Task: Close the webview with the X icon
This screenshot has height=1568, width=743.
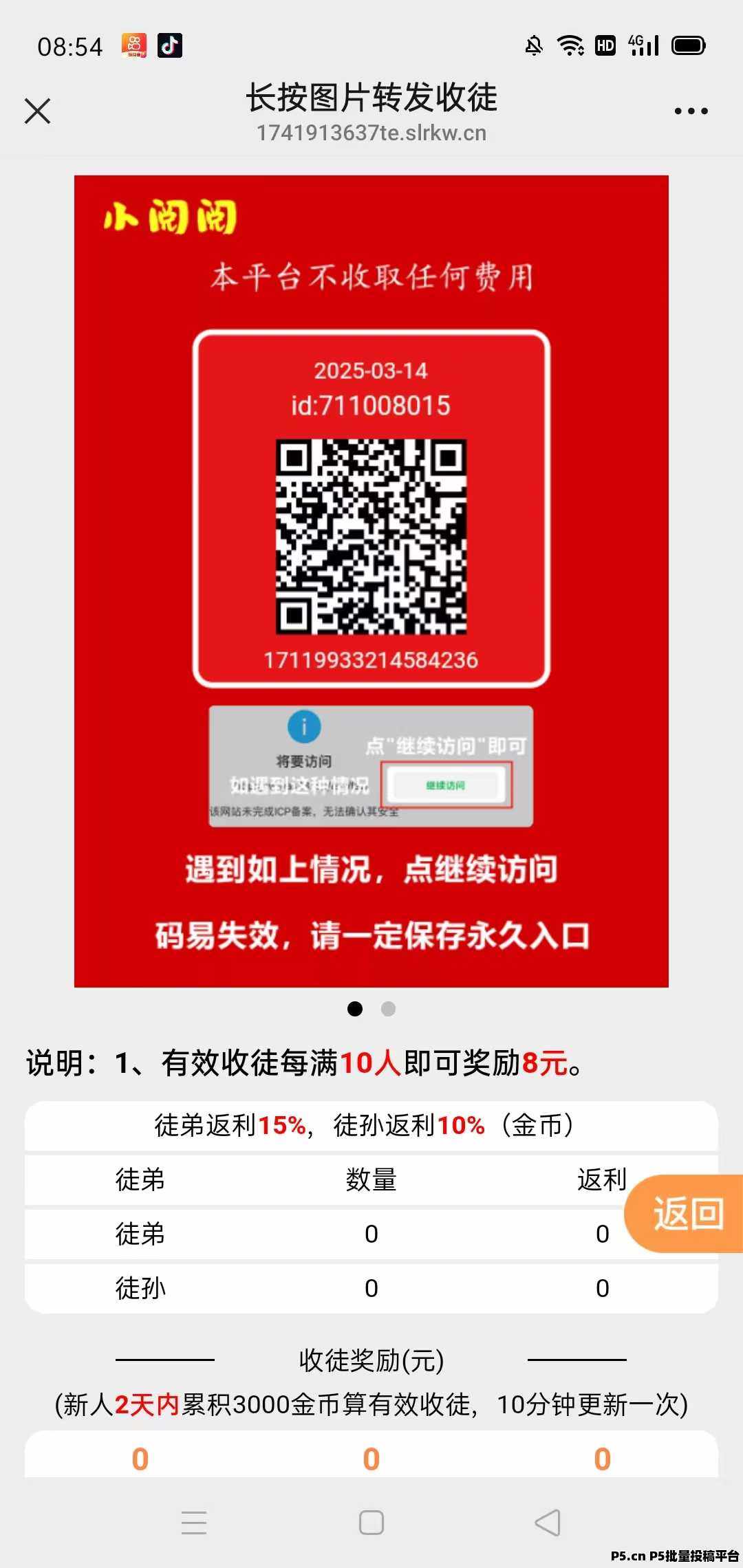Action: (x=37, y=111)
